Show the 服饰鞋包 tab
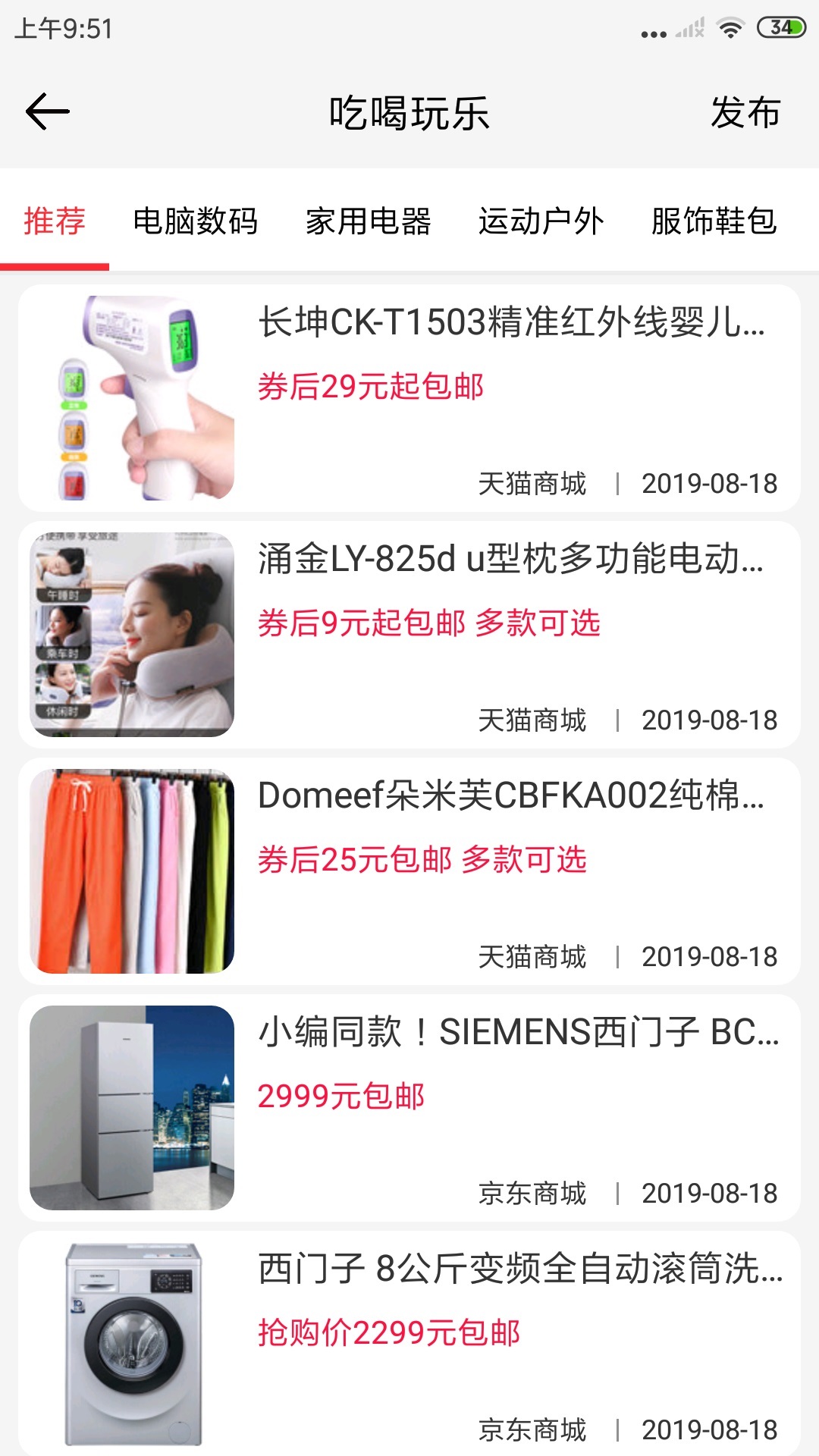The height and width of the screenshot is (1456, 819). pyautogui.click(x=714, y=221)
